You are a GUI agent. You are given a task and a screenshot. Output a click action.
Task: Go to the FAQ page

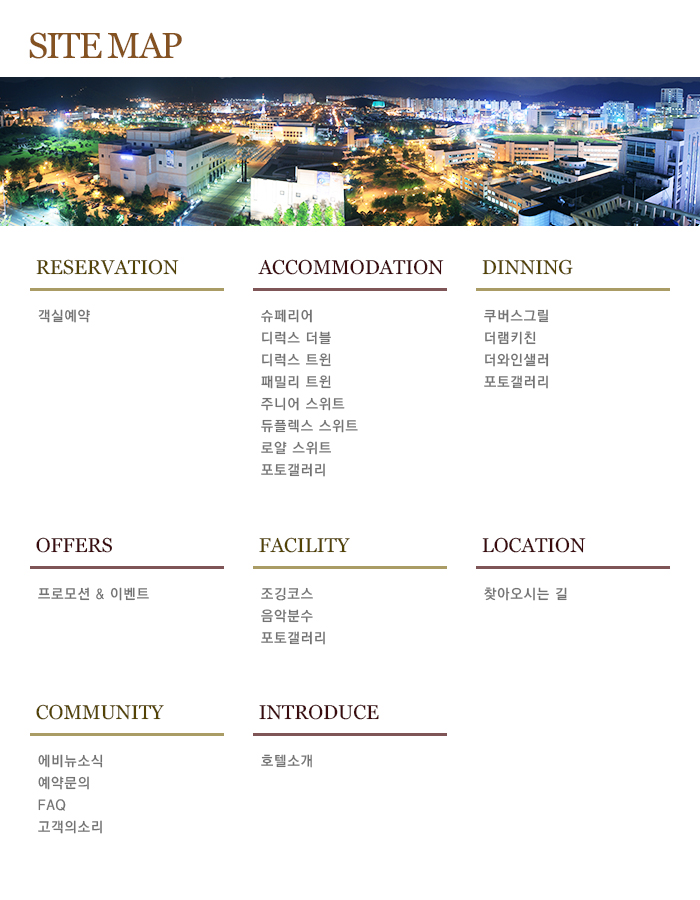[x=52, y=804]
